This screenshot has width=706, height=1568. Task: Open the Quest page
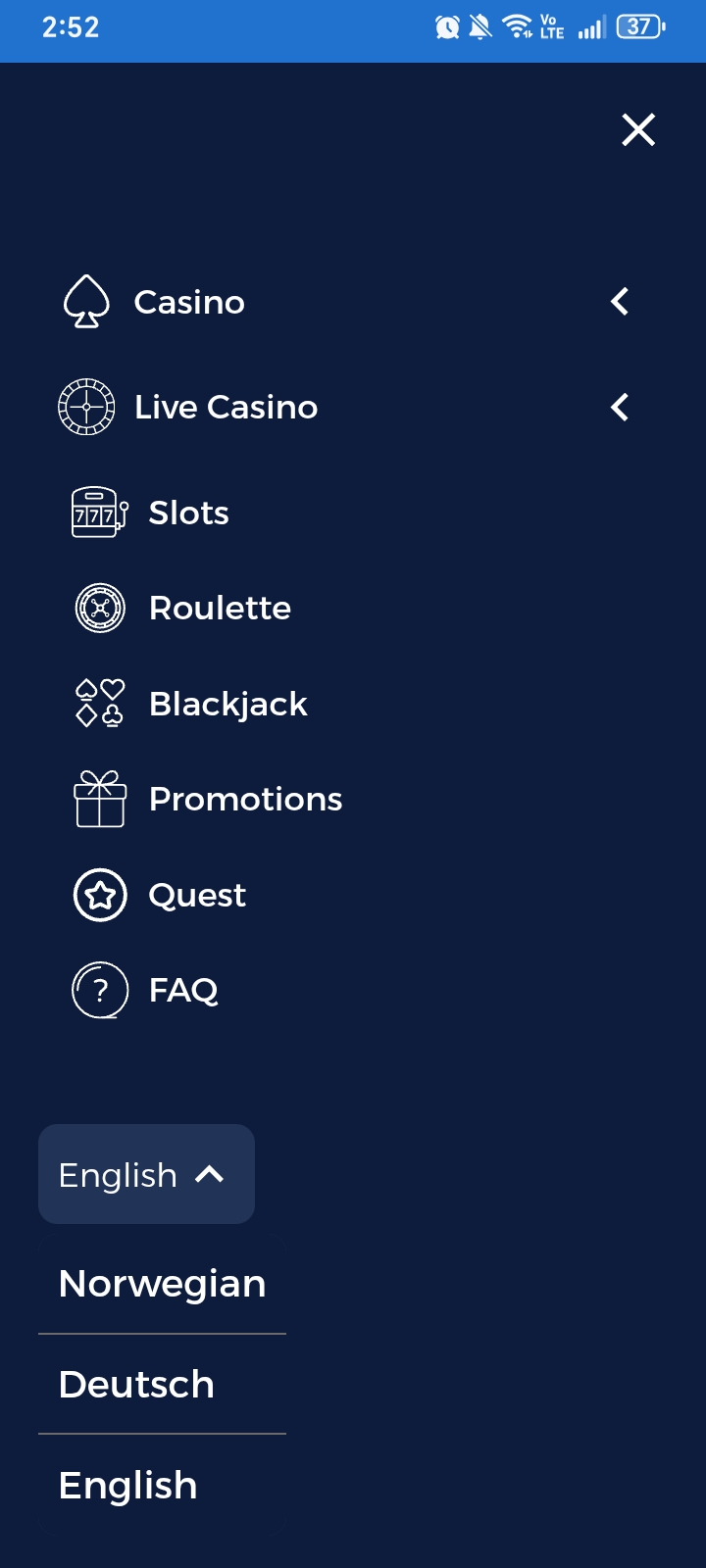tap(196, 895)
